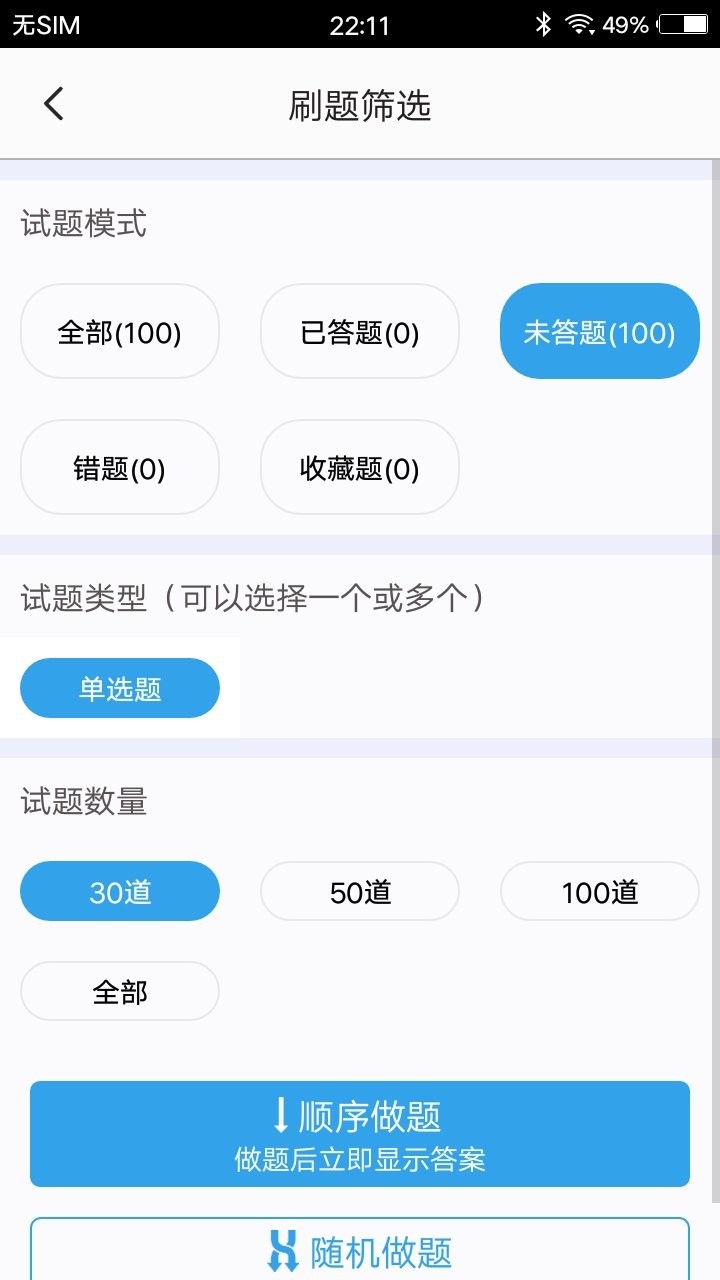Start practicing with 顺序做题
Image resolution: width=720 pixels, height=1280 pixels.
tap(360, 1133)
